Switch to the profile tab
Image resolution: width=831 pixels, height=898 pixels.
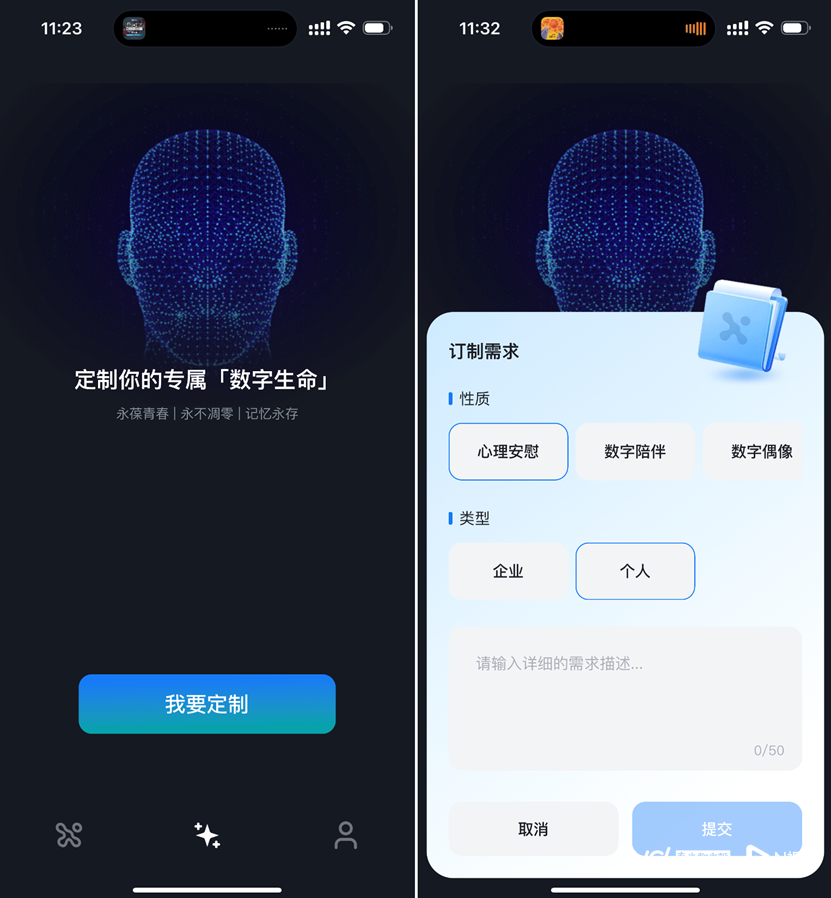[345, 835]
